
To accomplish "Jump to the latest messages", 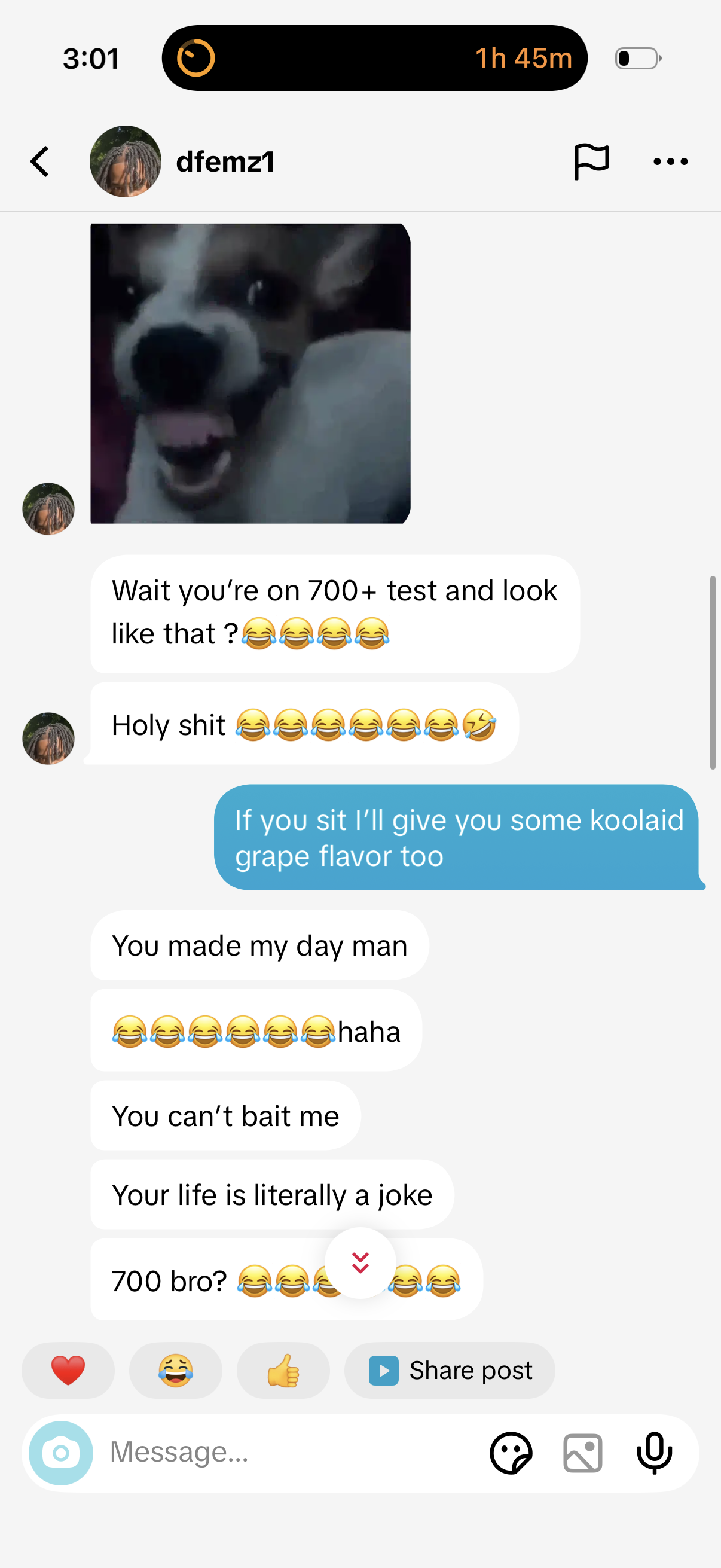I will [x=360, y=1263].
